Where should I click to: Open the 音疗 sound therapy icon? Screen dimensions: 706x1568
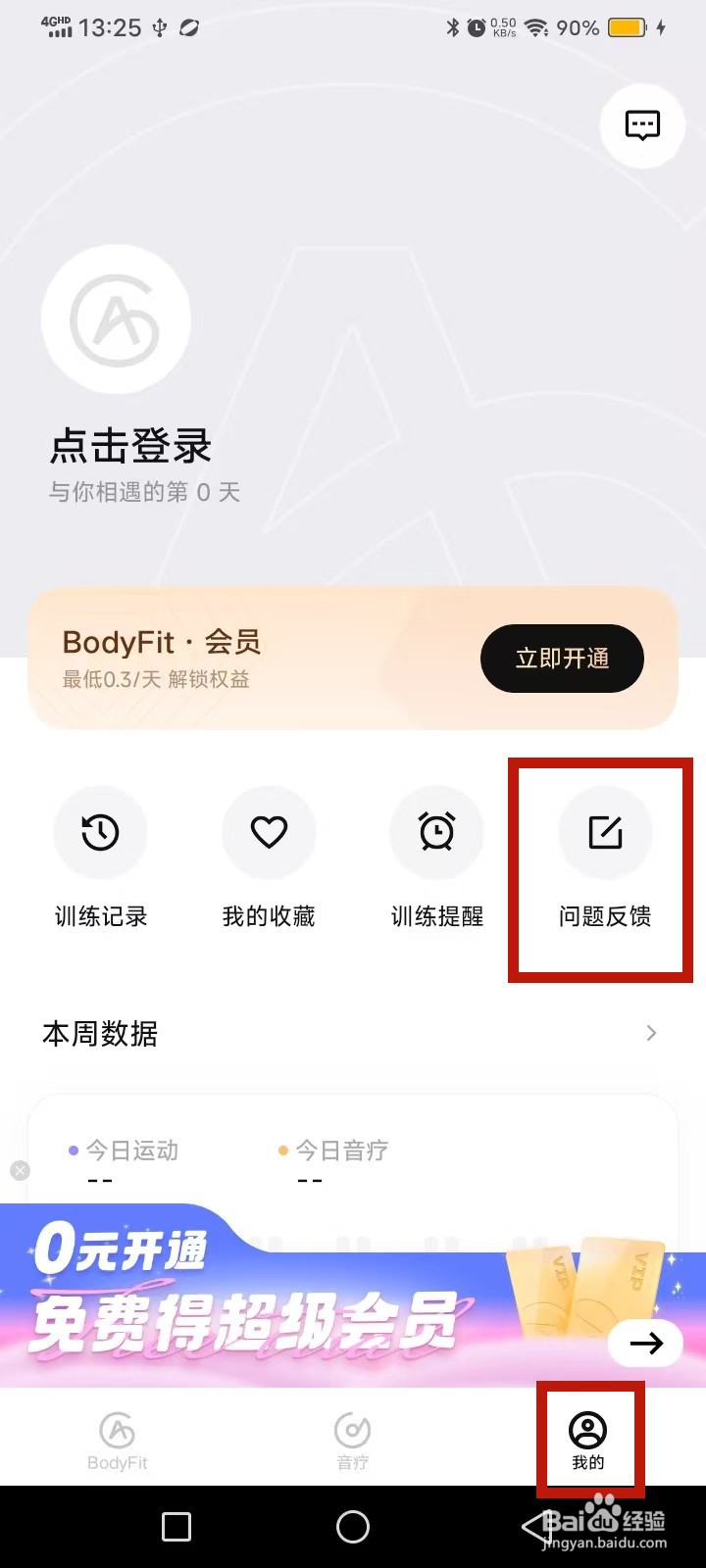click(352, 1438)
